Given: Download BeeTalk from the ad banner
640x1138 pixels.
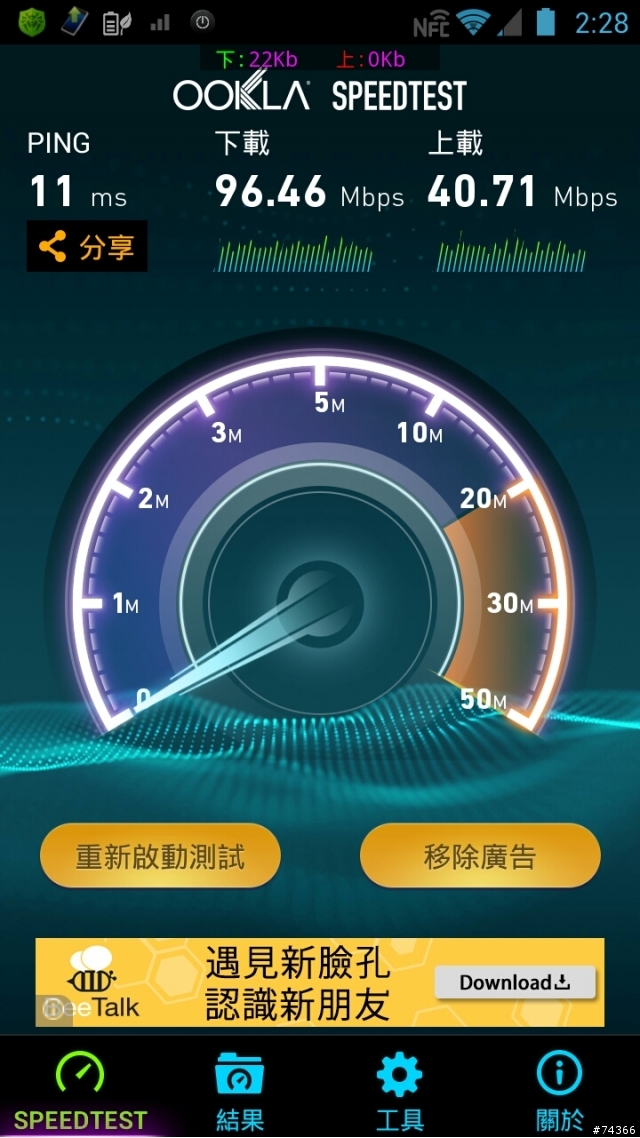Looking at the screenshot, I should pos(514,982).
